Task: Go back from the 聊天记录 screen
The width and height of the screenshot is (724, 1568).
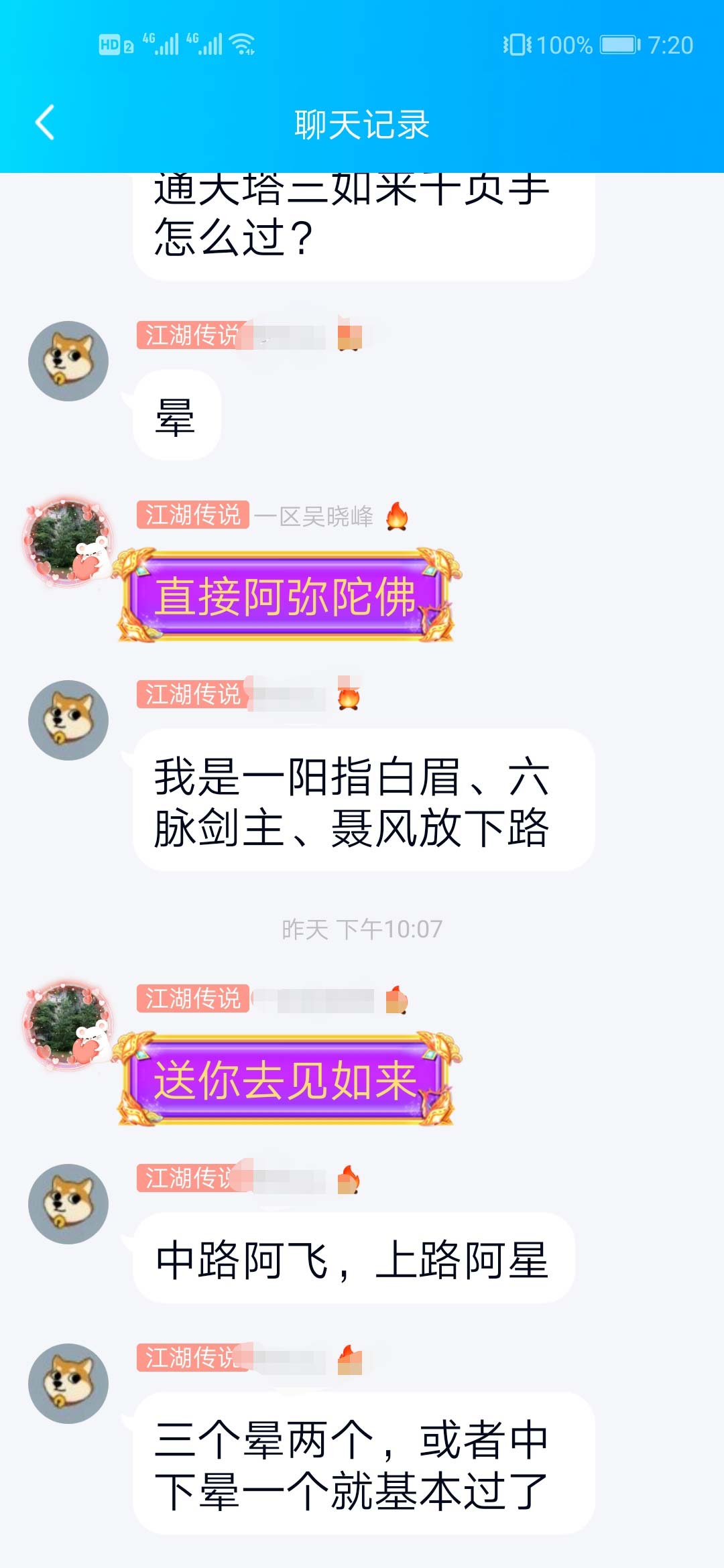Action: click(44, 123)
